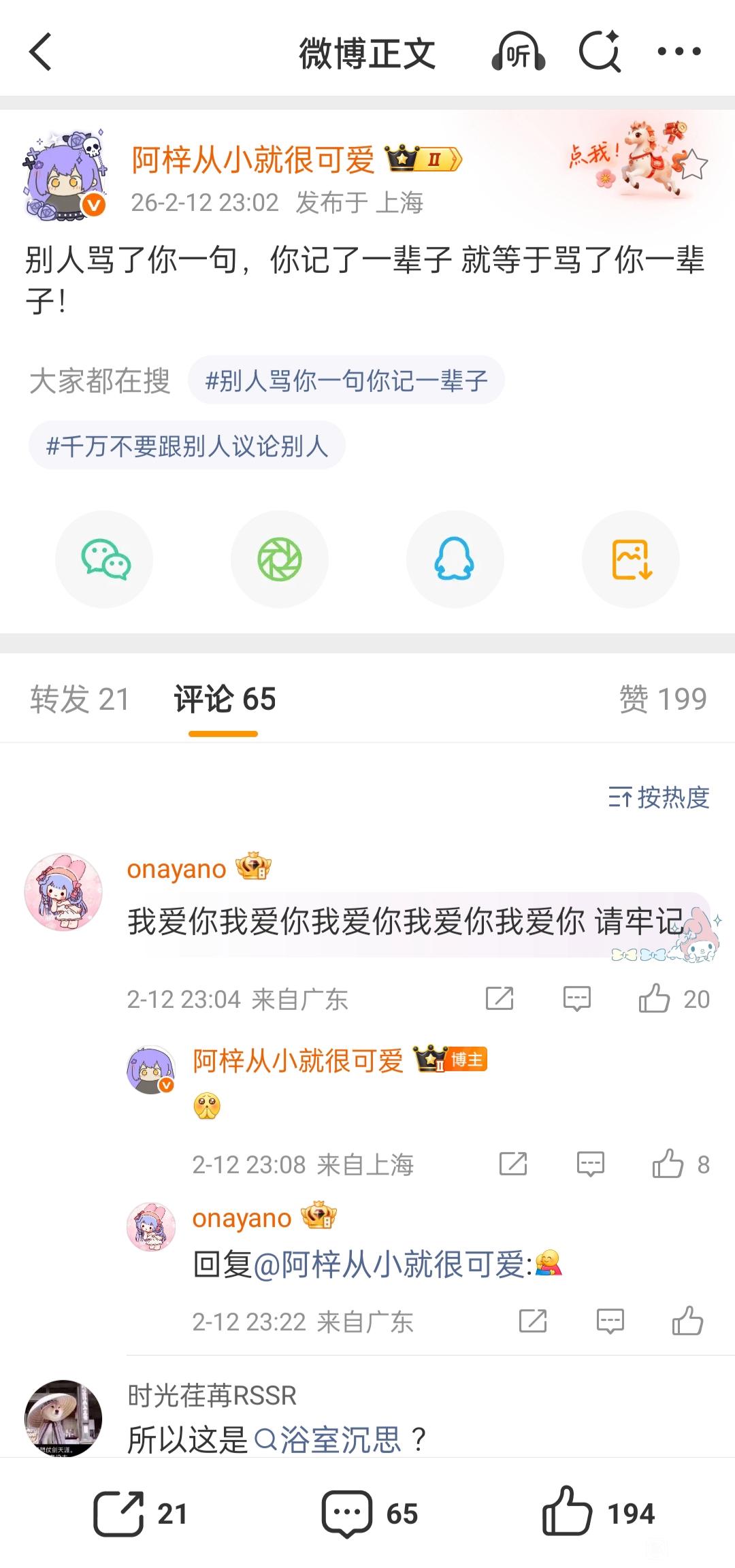Switch to the 转发 21 tab

(80, 700)
